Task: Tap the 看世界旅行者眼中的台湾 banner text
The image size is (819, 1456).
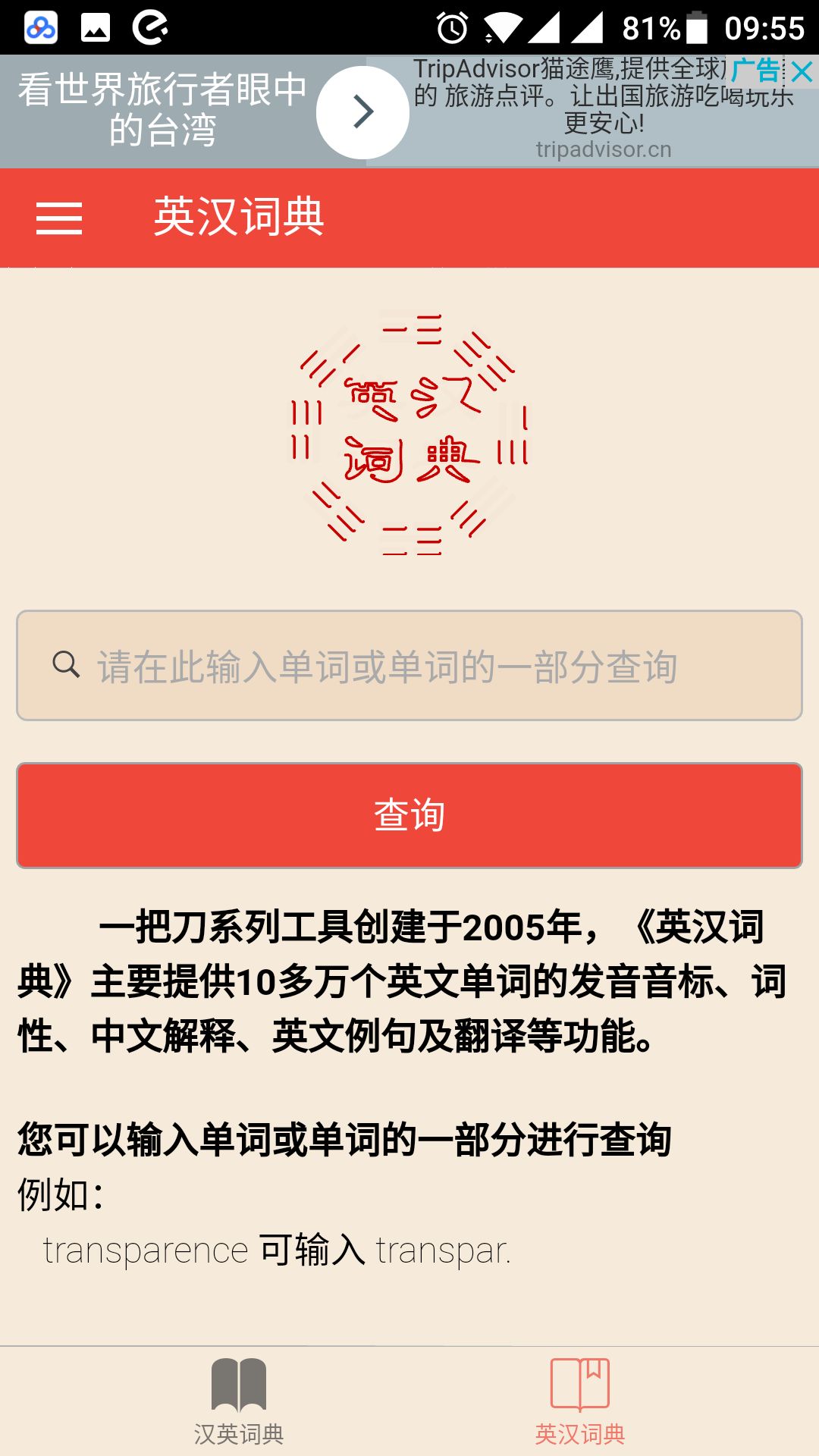Action: click(x=163, y=110)
